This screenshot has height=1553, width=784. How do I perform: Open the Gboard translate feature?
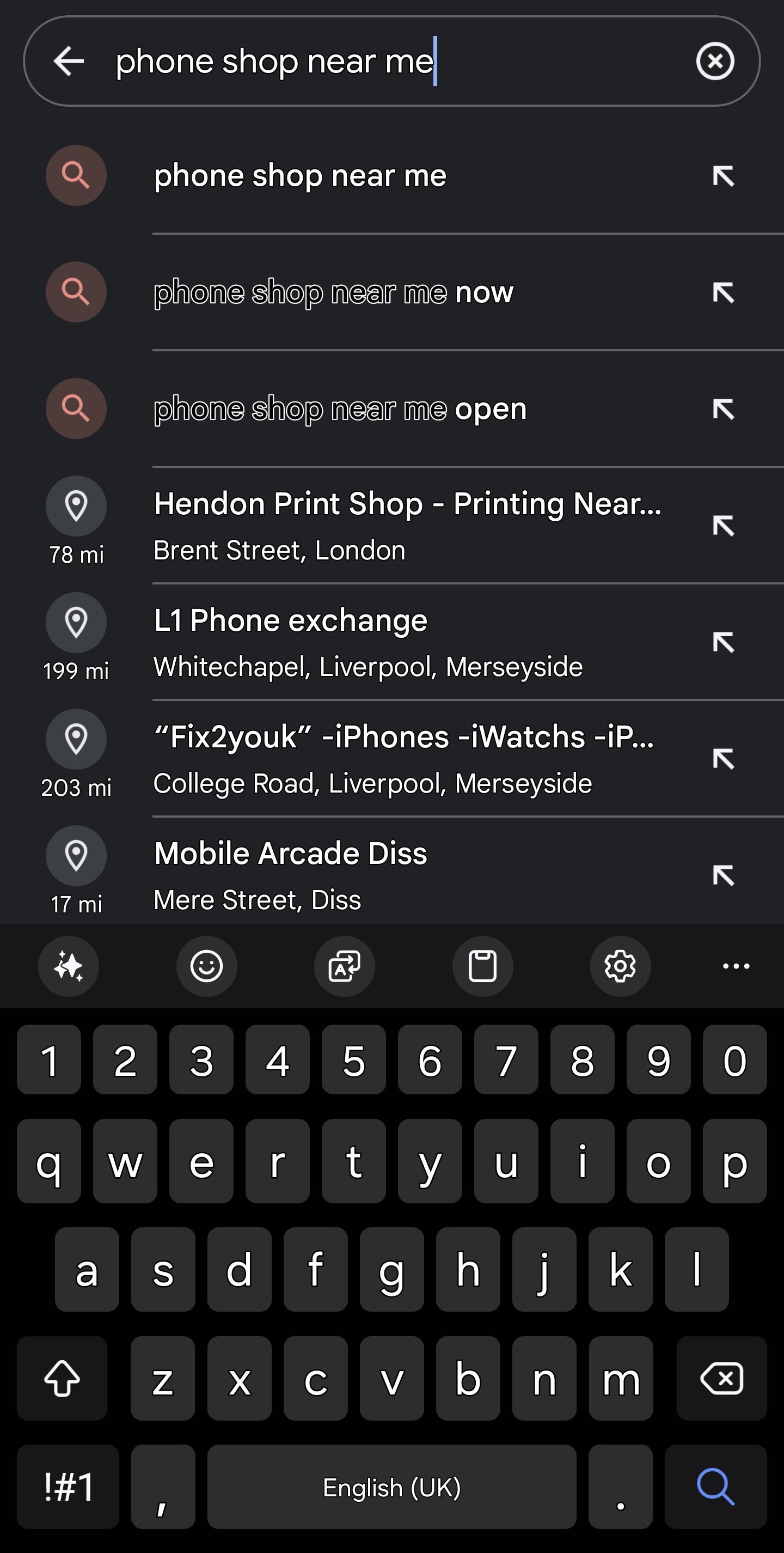click(x=344, y=966)
